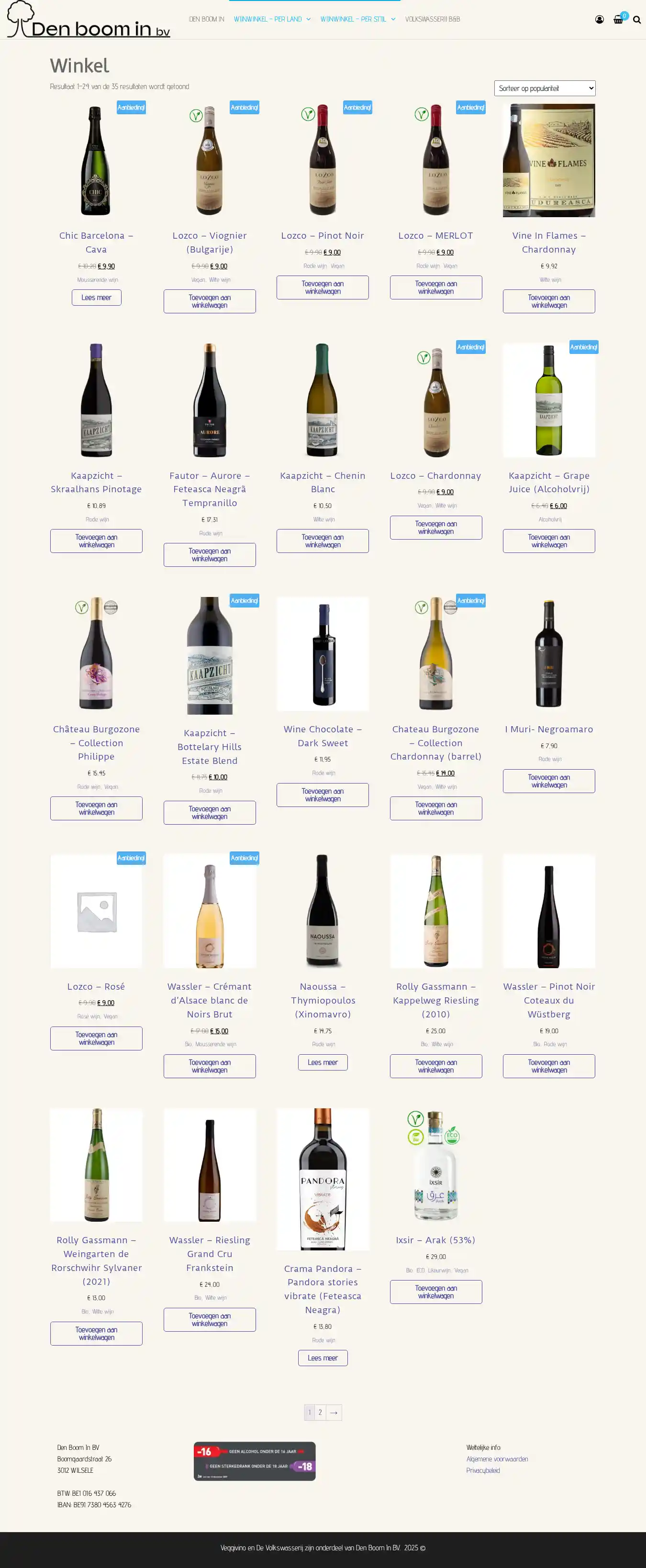Go to next page with arrow
This screenshot has height=1568, width=646.
pos(334,1412)
